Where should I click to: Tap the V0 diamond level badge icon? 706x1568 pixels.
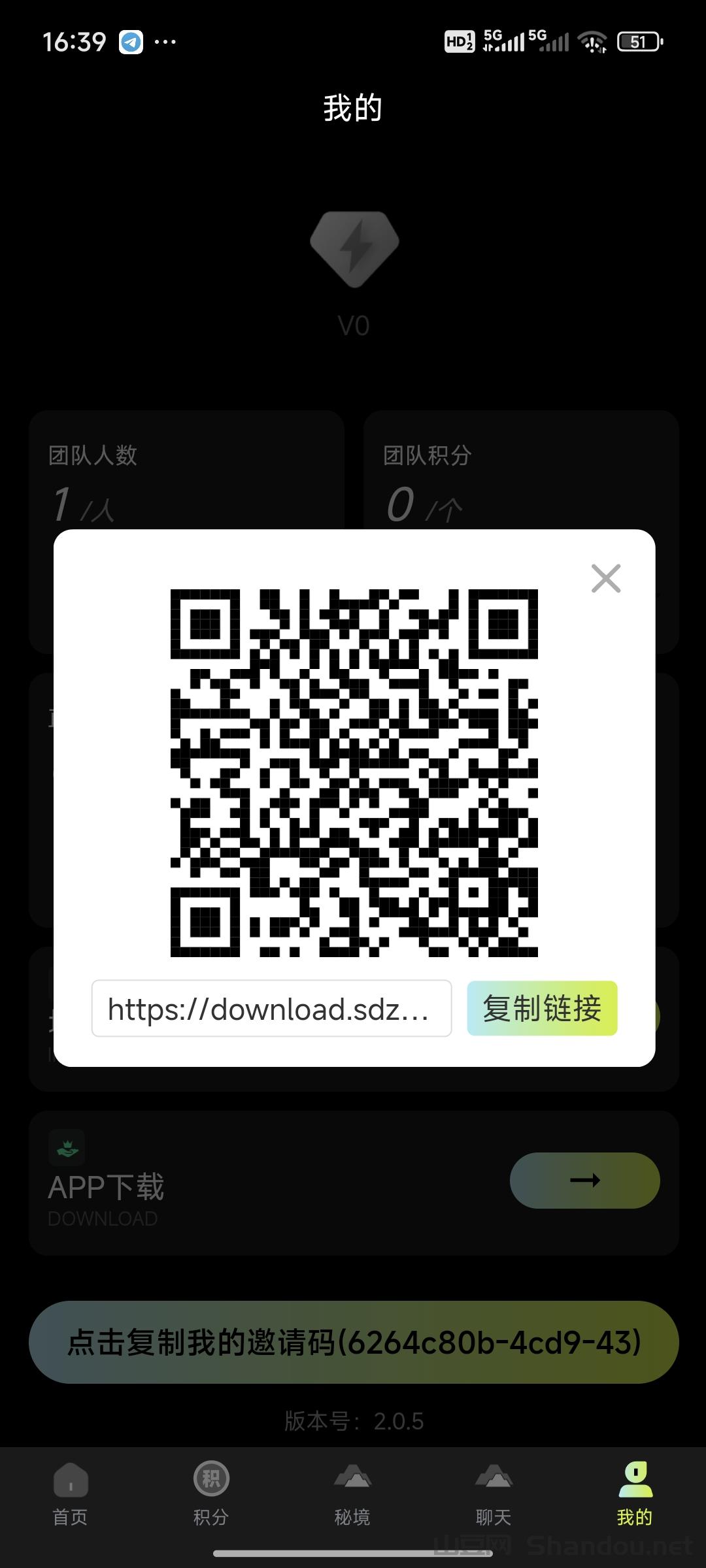(x=353, y=252)
